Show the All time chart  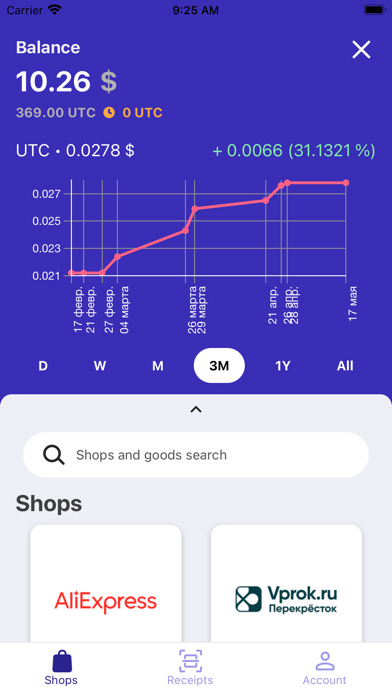click(x=345, y=366)
